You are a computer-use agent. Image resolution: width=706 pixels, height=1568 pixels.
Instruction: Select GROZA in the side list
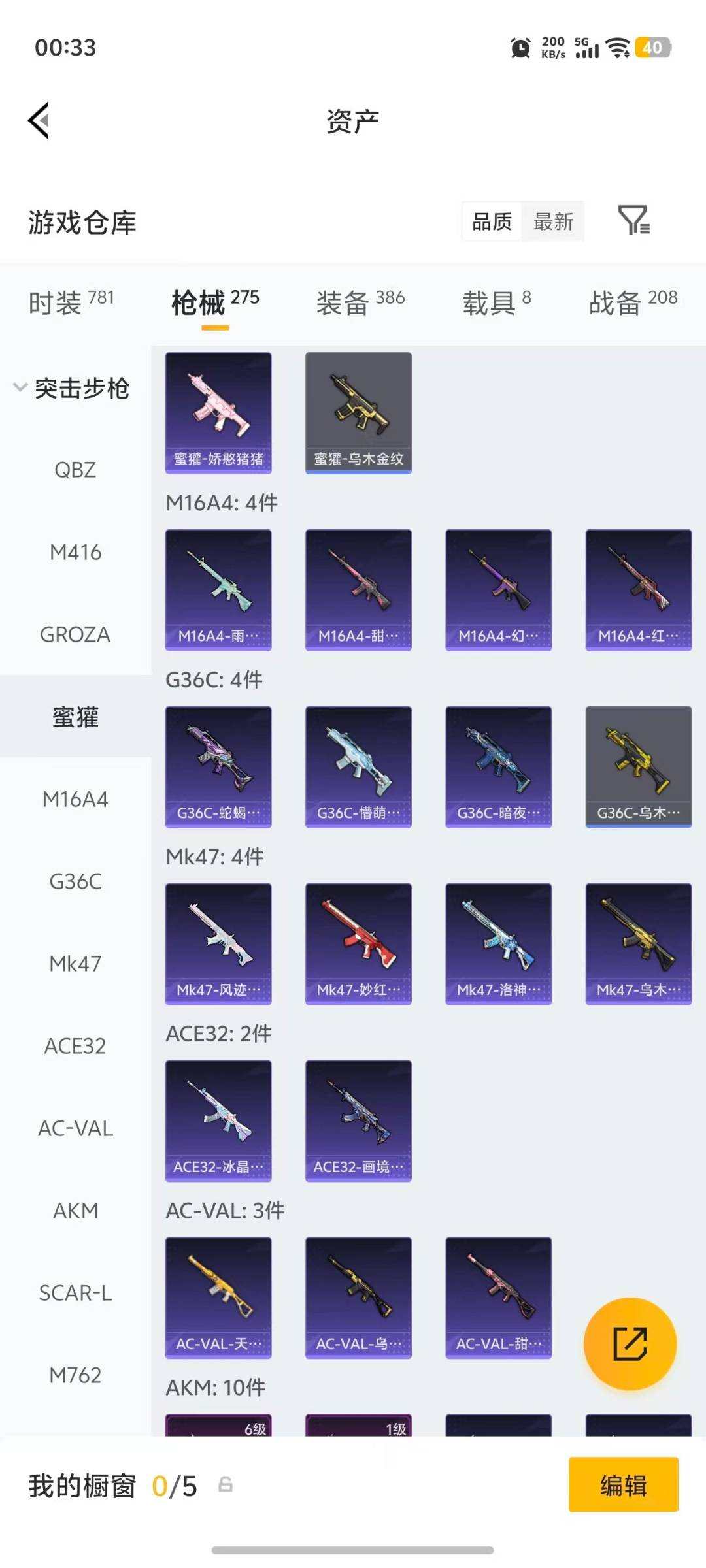(75, 635)
